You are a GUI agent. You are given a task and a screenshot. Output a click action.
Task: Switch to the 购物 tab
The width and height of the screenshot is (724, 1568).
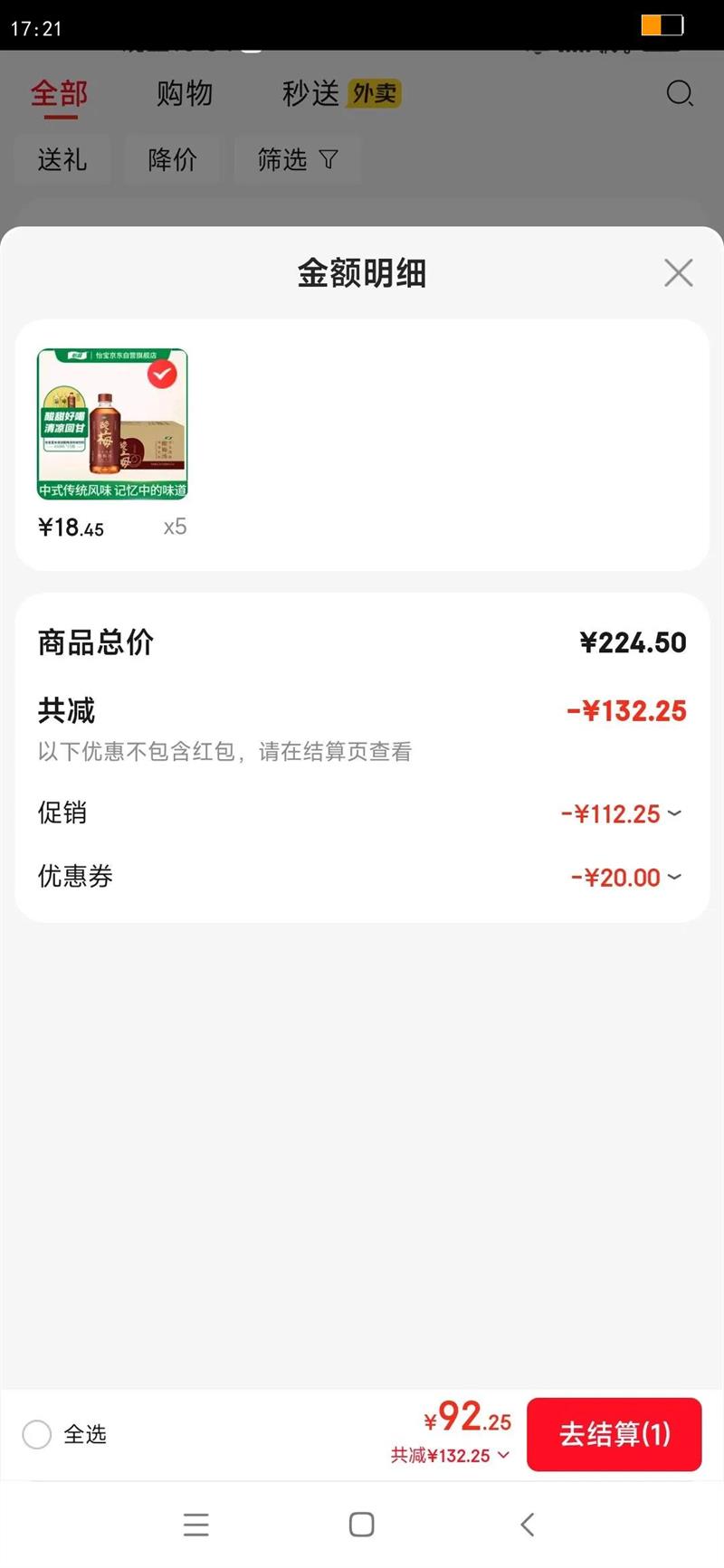point(184,93)
